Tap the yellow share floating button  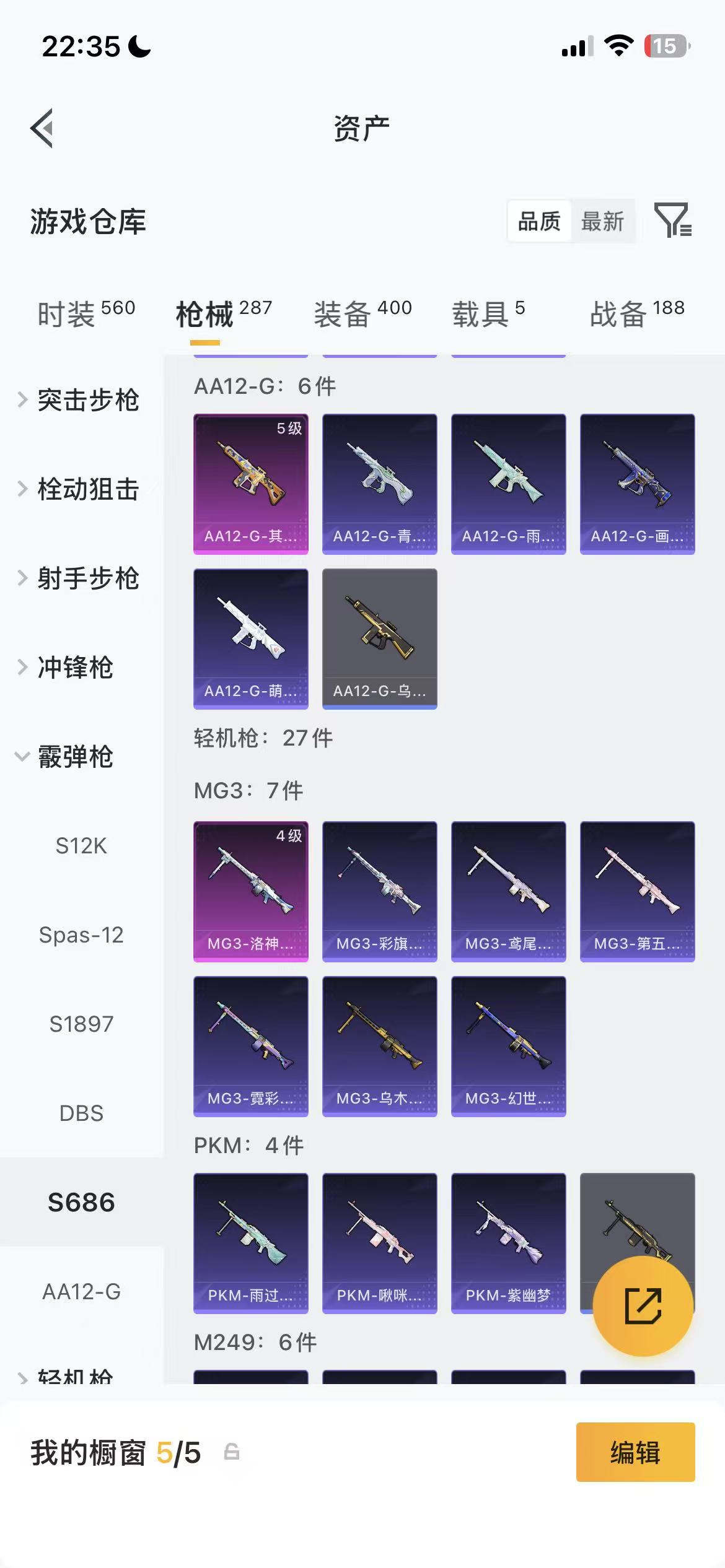(x=643, y=1305)
